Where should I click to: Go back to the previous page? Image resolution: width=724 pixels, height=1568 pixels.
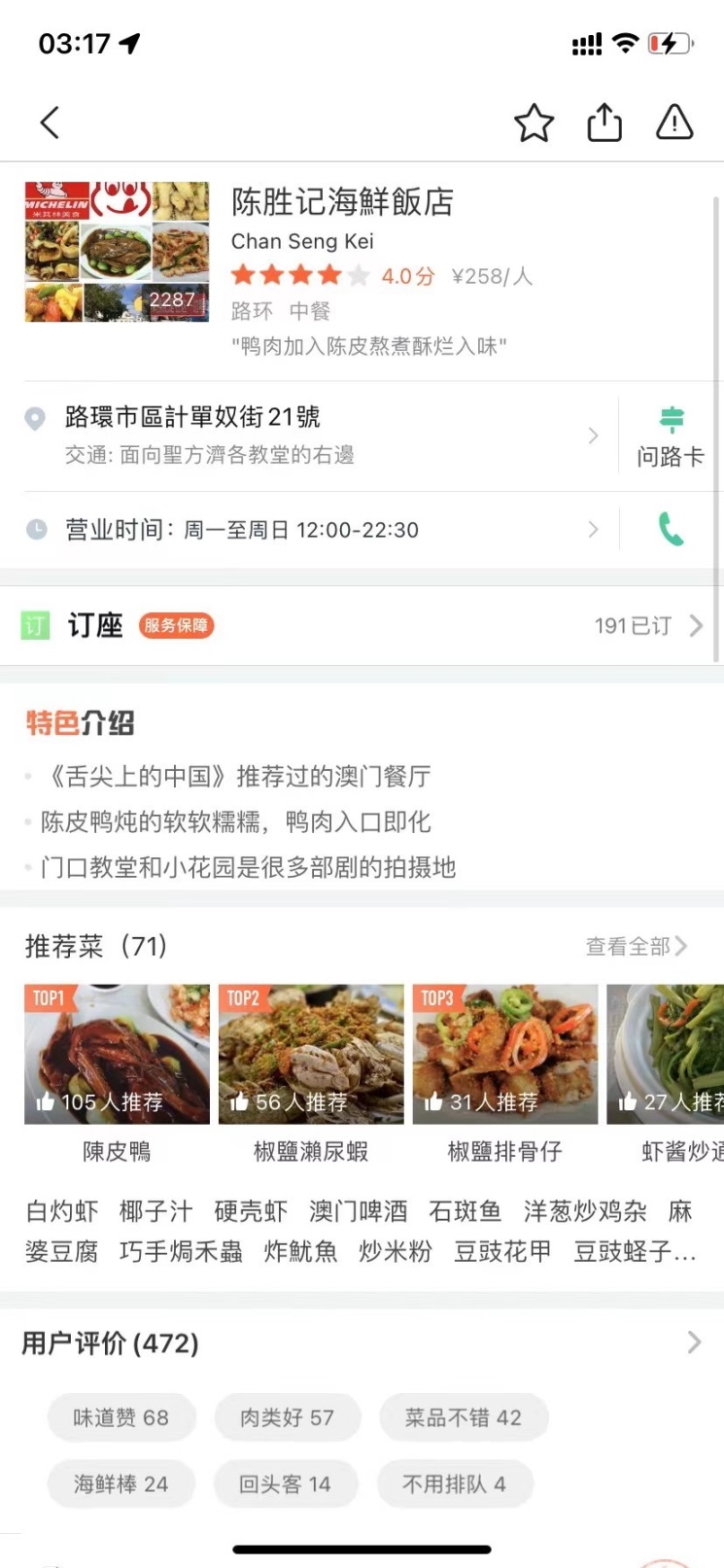tap(51, 123)
